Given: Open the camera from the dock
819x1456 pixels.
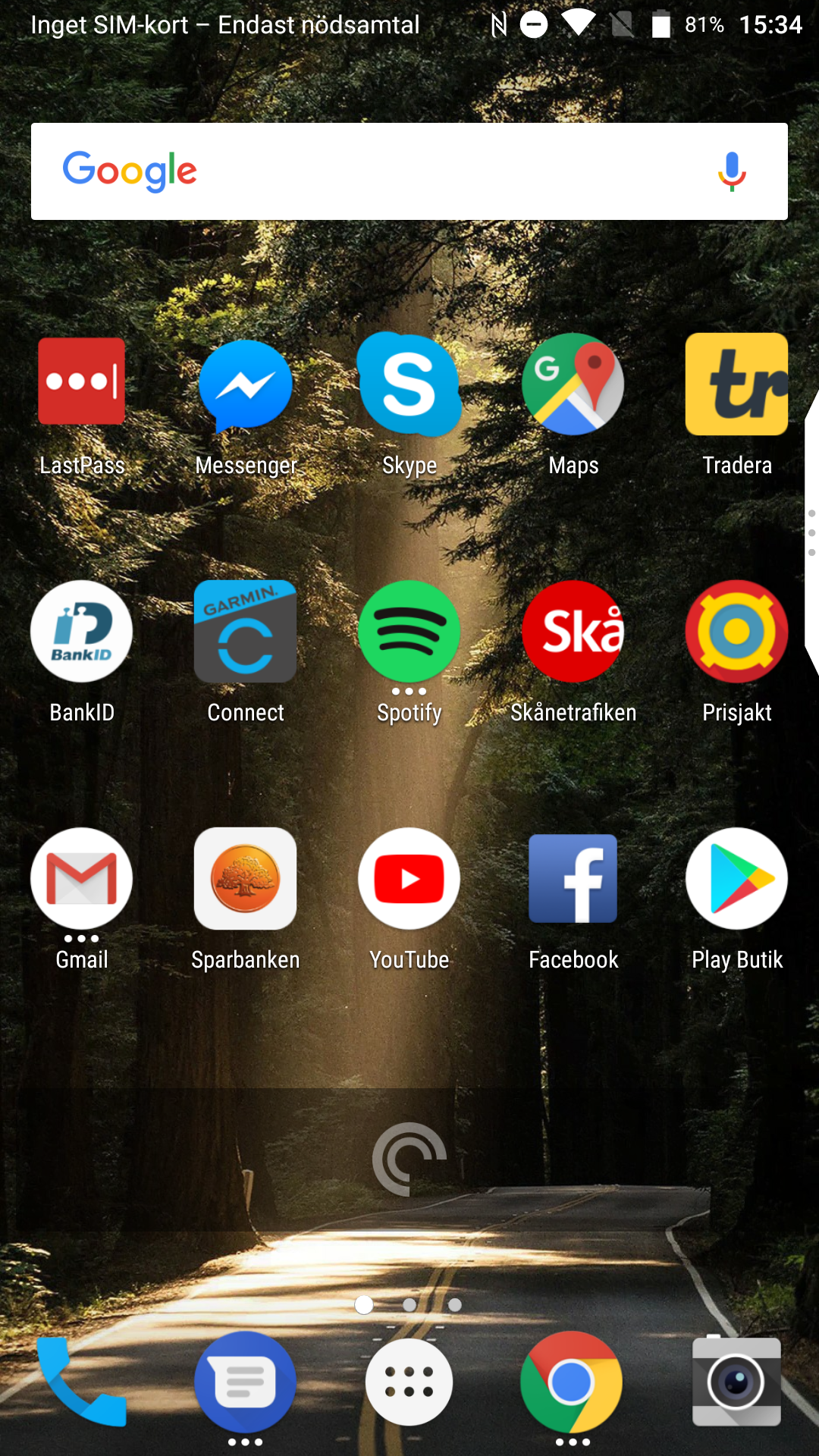Looking at the screenshot, I should [736, 1382].
